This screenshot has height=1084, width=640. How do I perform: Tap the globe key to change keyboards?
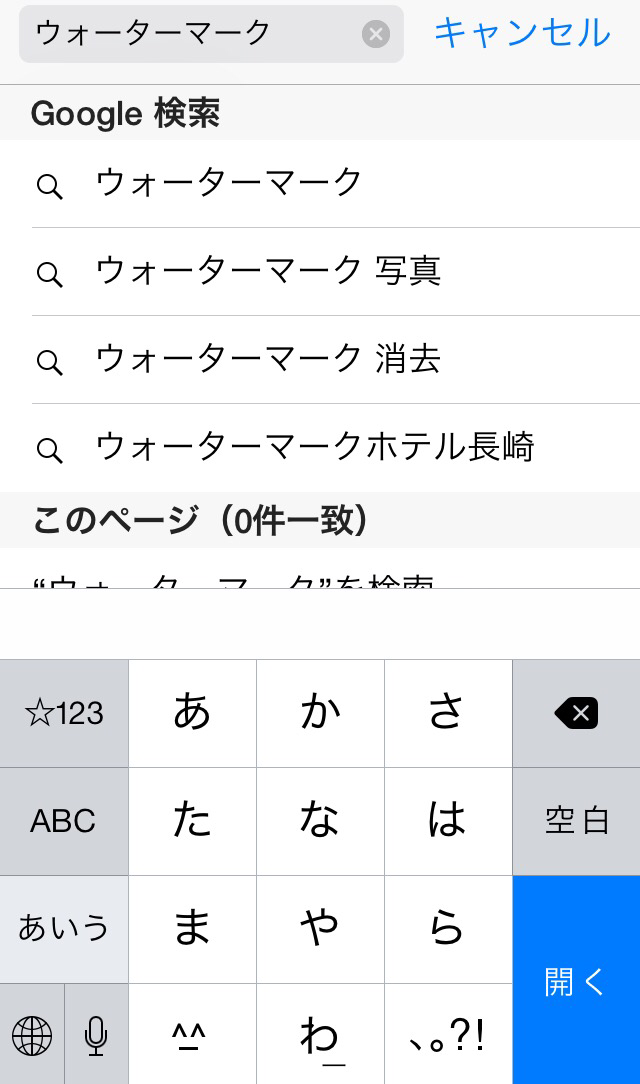[x=32, y=1035]
